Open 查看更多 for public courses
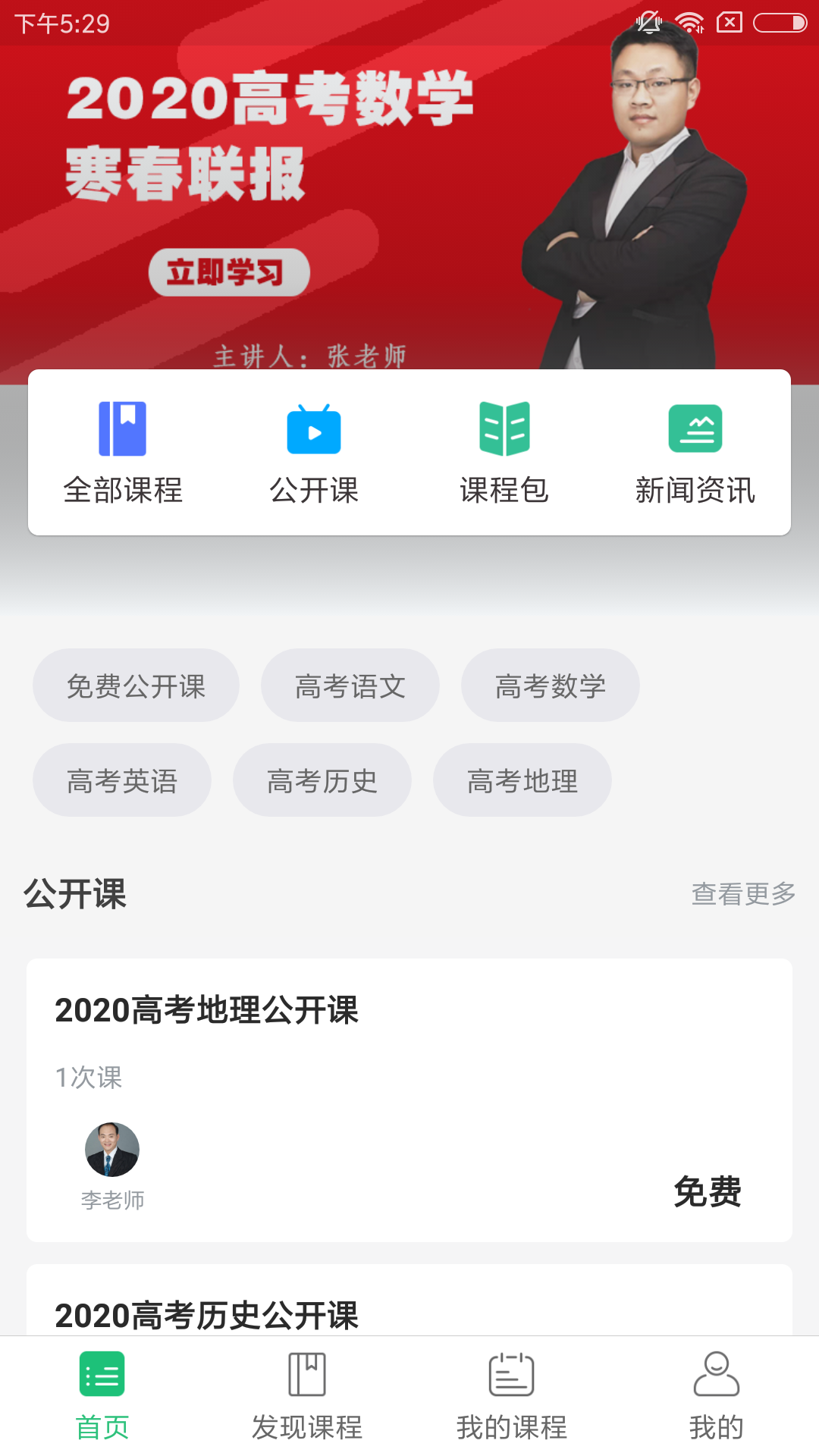819x1456 pixels. 742,895
